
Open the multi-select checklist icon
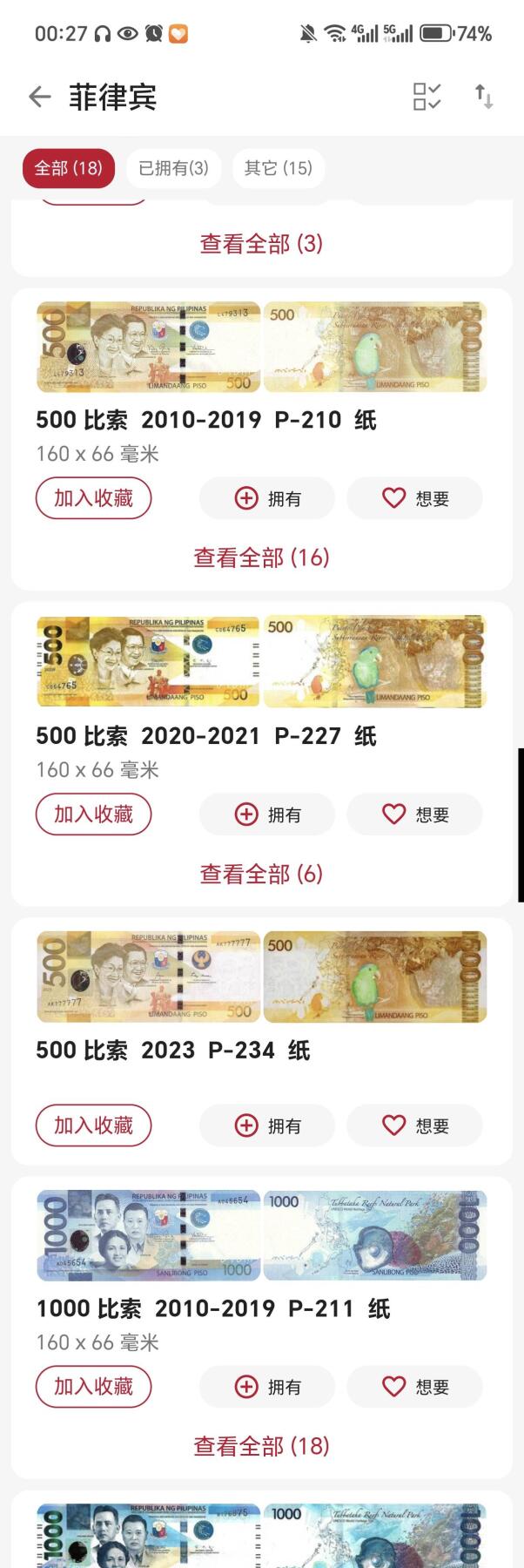click(427, 97)
